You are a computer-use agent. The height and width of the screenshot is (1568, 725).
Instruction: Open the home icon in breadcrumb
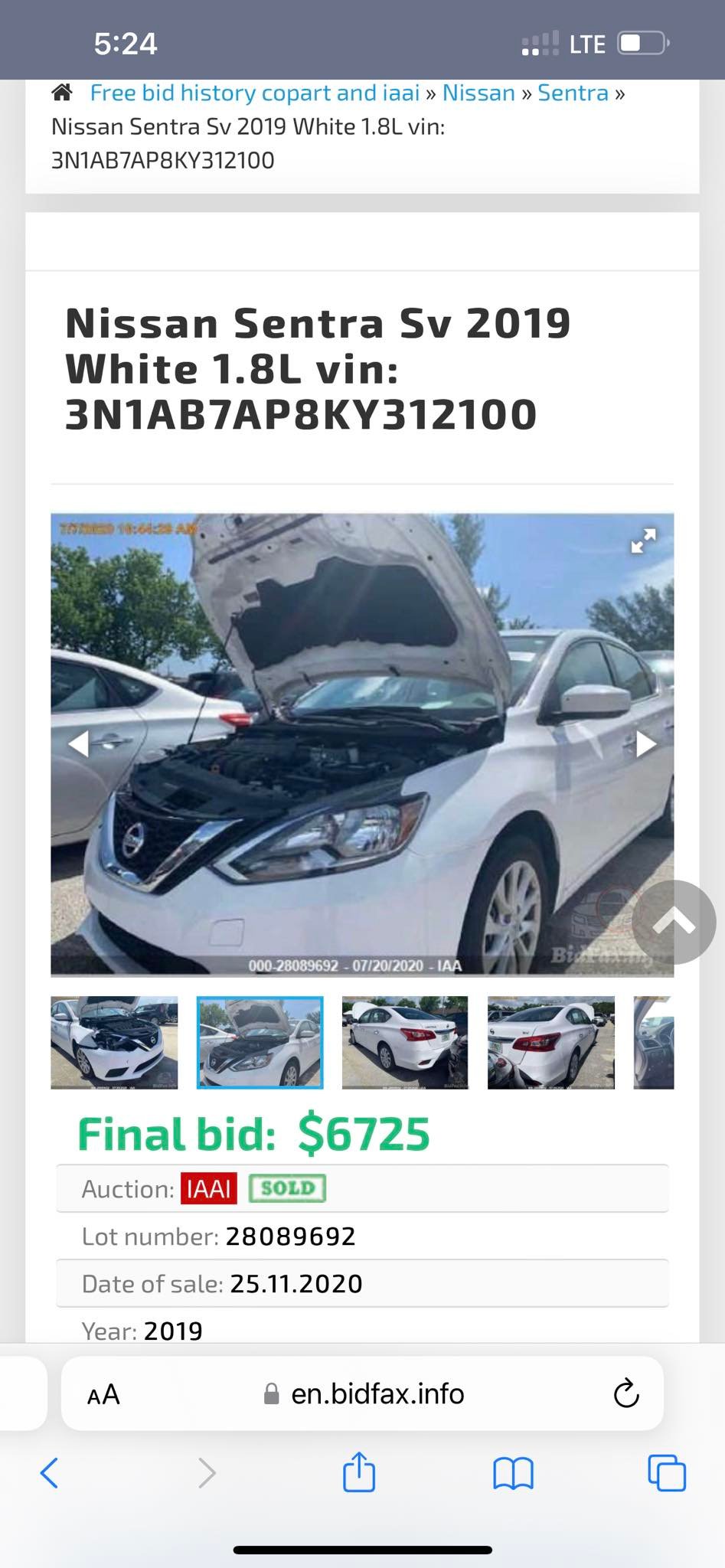click(x=62, y=93)
